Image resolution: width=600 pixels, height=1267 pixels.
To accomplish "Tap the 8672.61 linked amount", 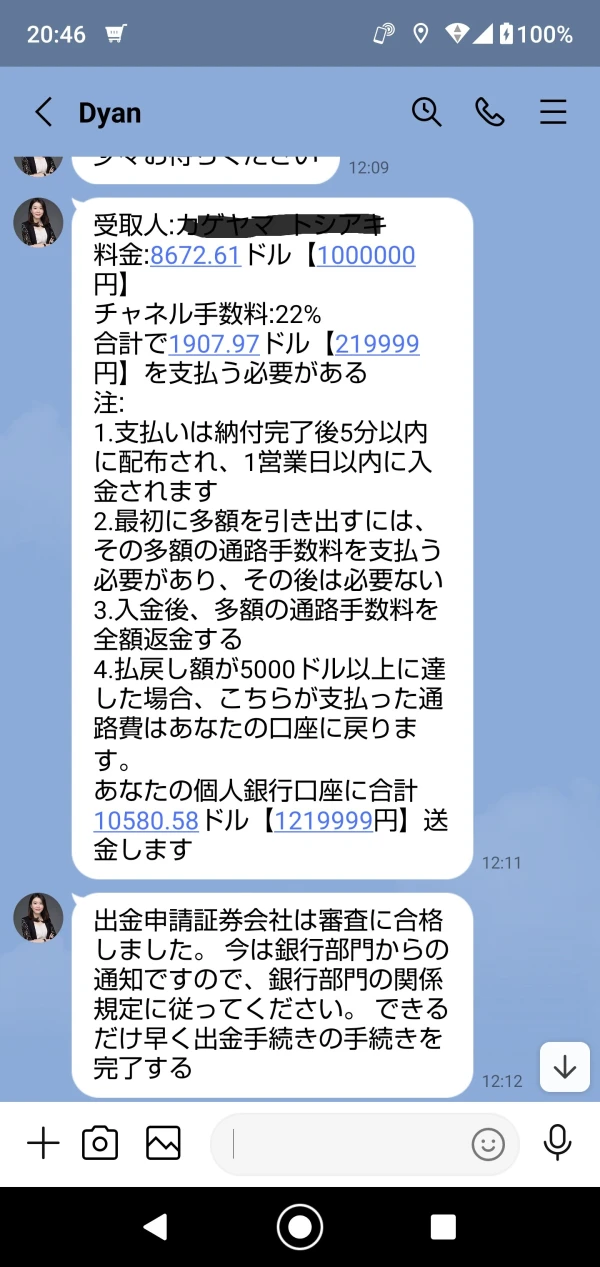I will tap(195, 256).
